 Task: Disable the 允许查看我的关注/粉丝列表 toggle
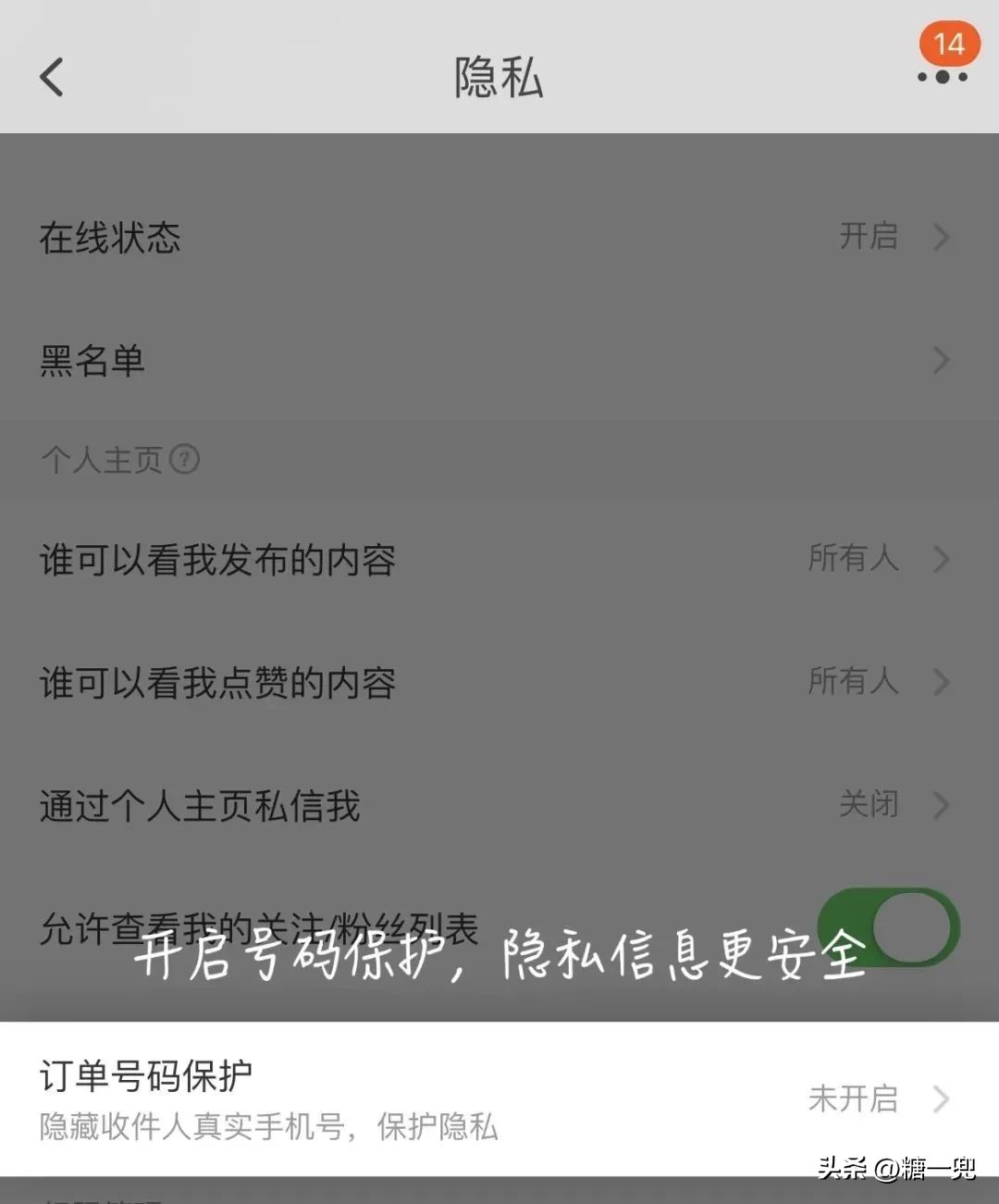tap(888, 925)
